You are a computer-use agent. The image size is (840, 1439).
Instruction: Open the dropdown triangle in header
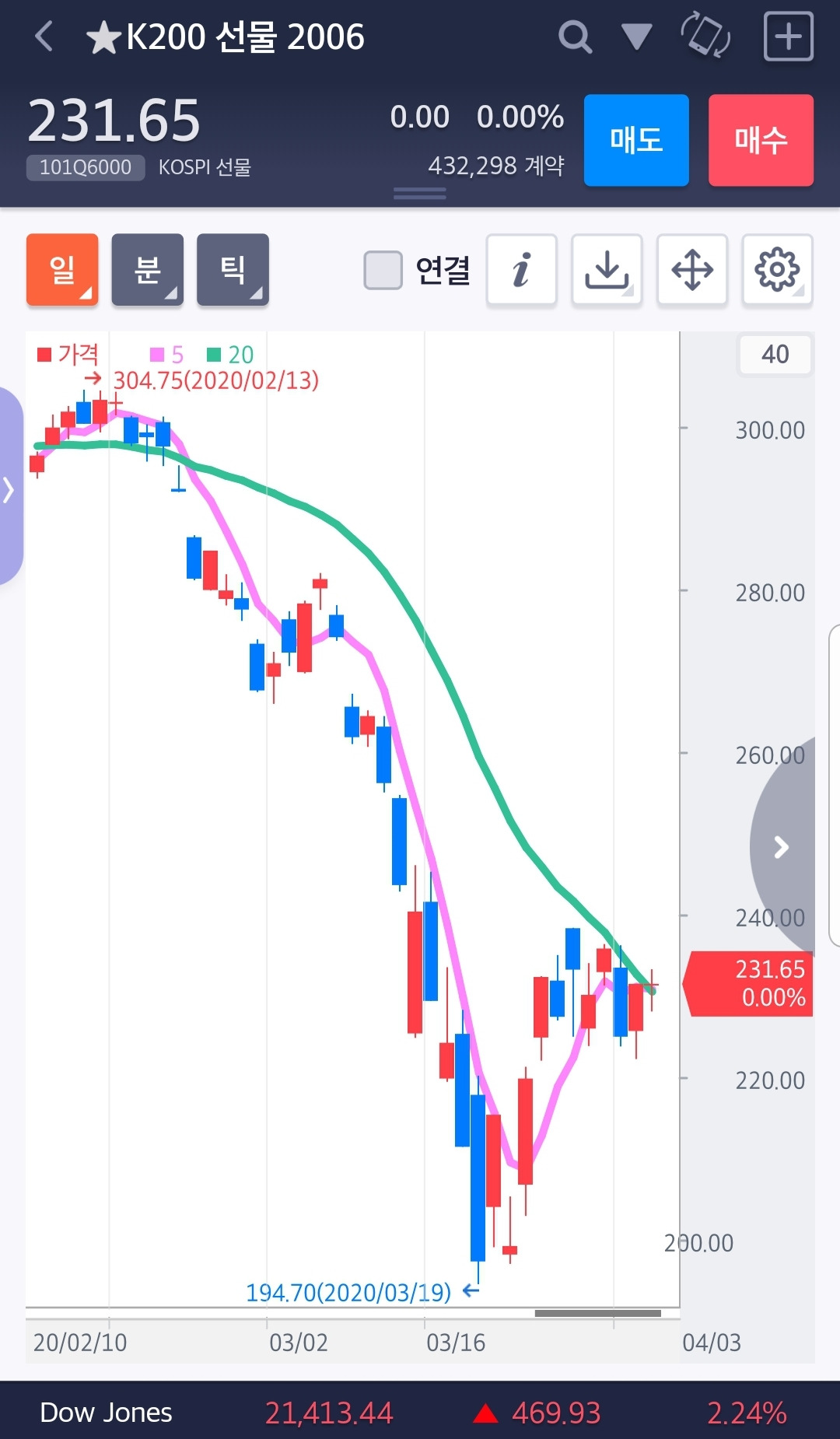pyautogui.click(x=636, y=37)
